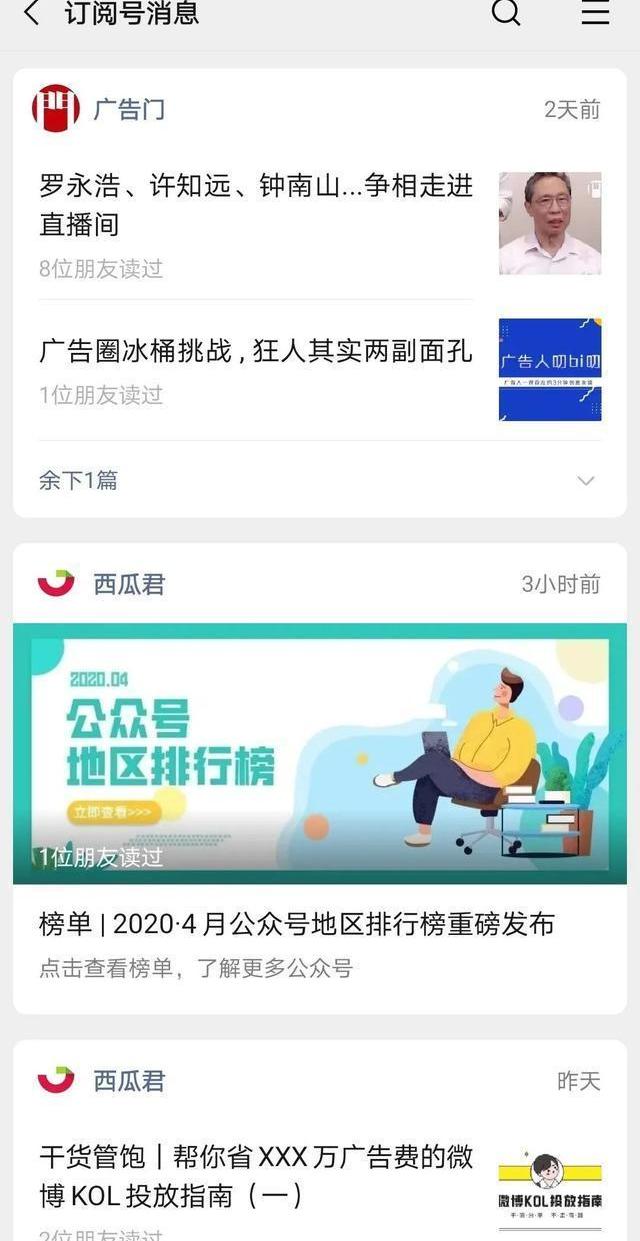Open article 微博 KOL 投放指南（一）
Screen dimensions: 640x1241
(256, 1176)
